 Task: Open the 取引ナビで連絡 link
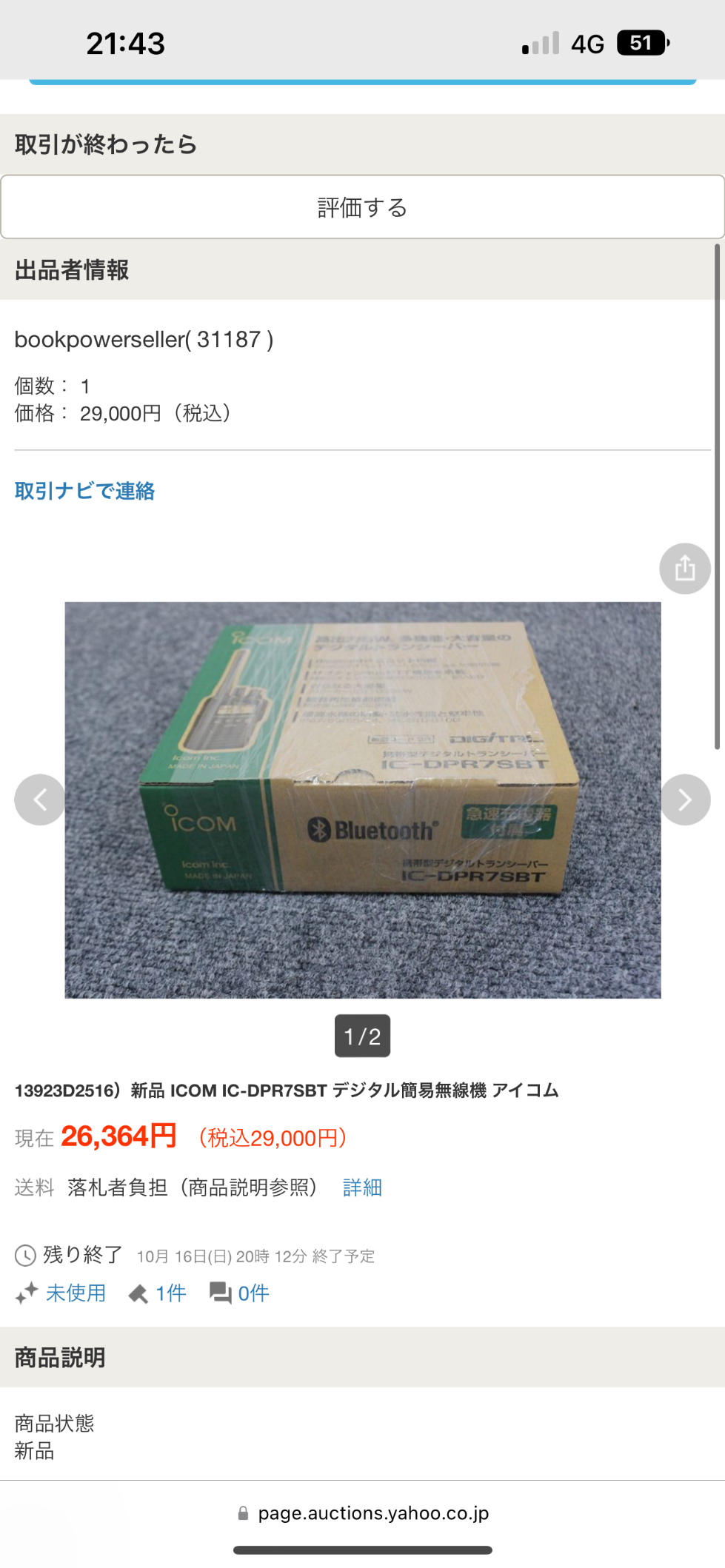tap(85, 491)
